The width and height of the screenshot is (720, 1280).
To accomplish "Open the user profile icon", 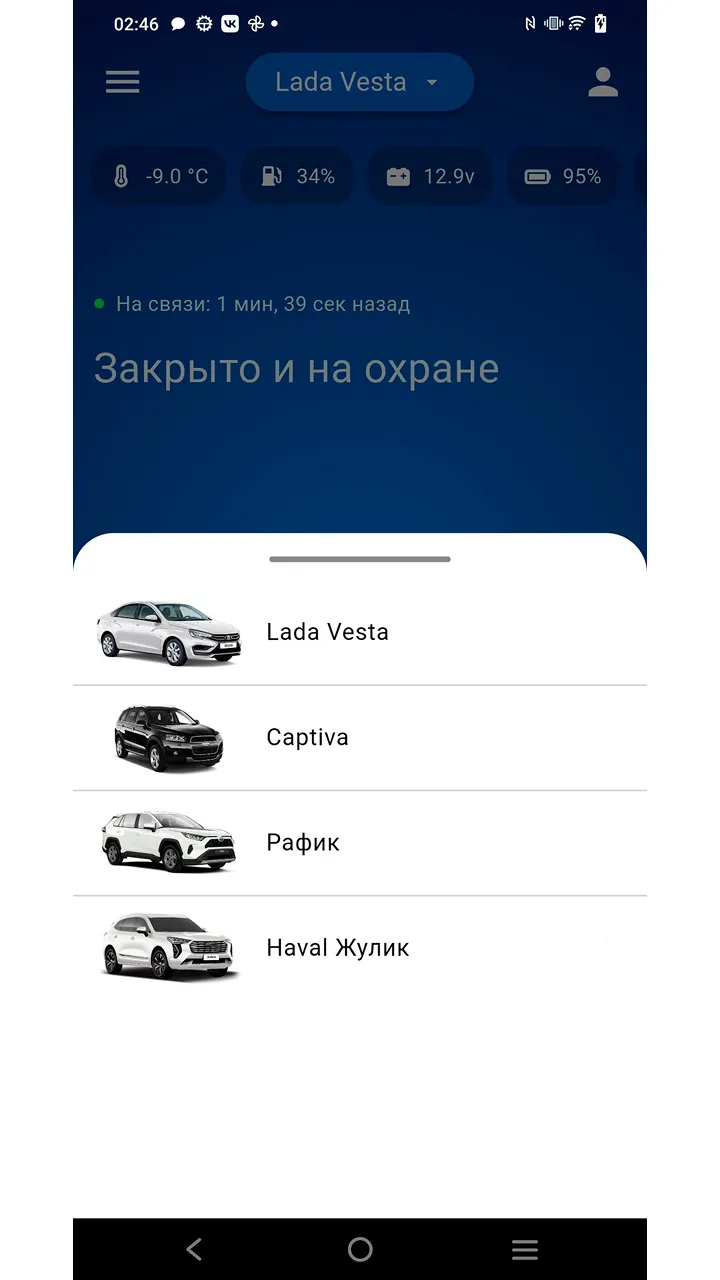I will 603,82.
